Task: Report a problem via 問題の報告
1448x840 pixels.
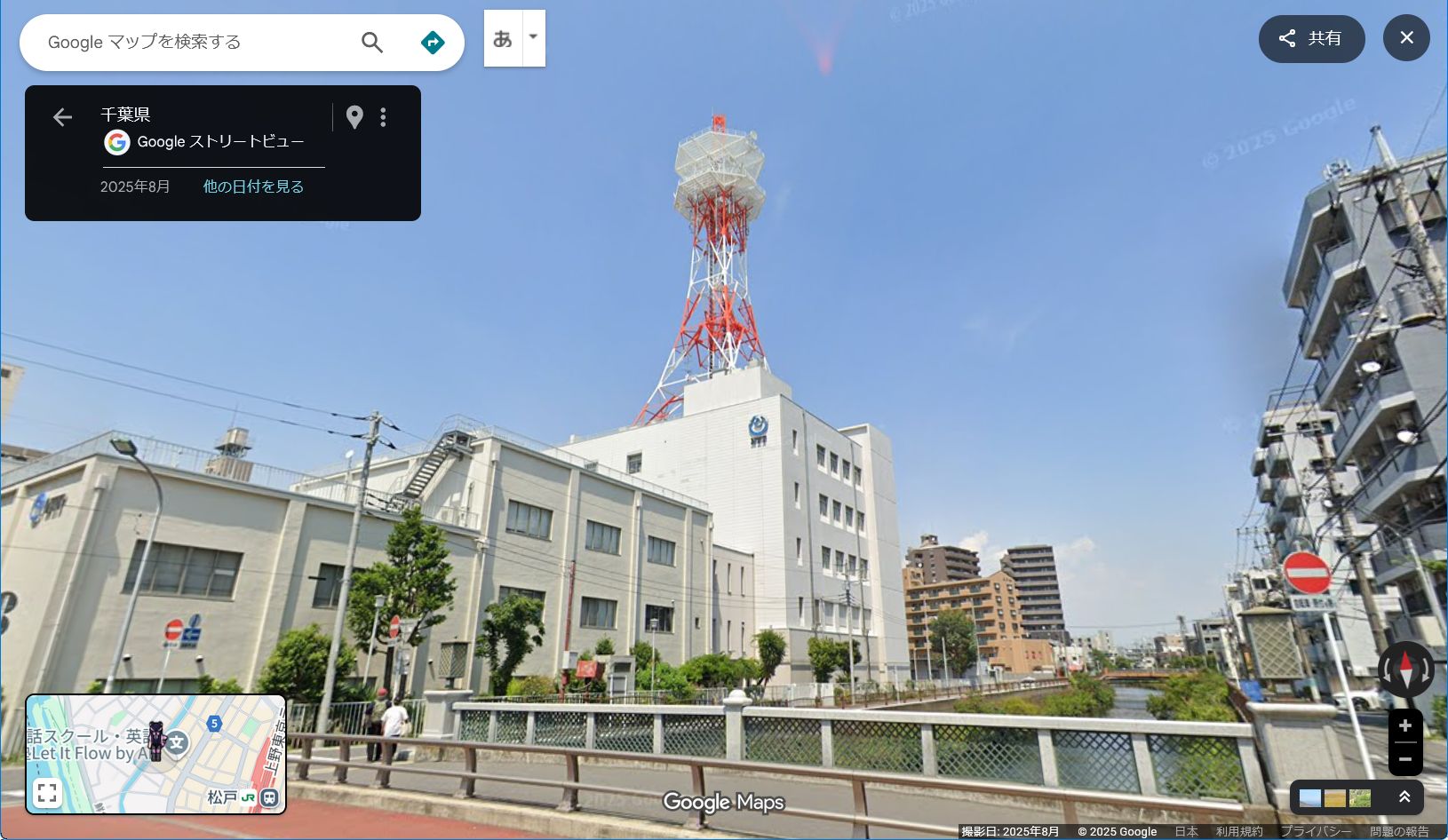Action: 1399,832
